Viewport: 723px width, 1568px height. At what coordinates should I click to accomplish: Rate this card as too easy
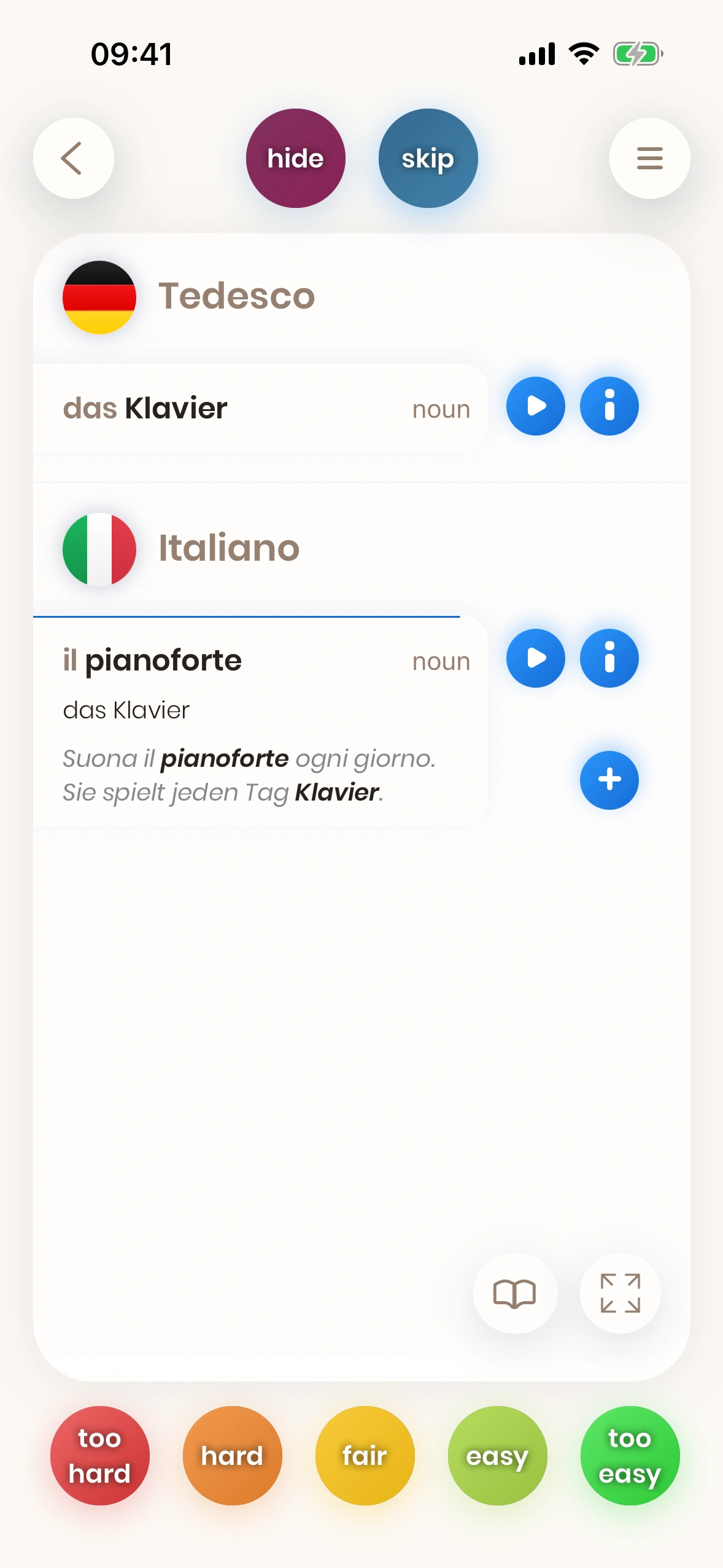tap(630, 1455)
